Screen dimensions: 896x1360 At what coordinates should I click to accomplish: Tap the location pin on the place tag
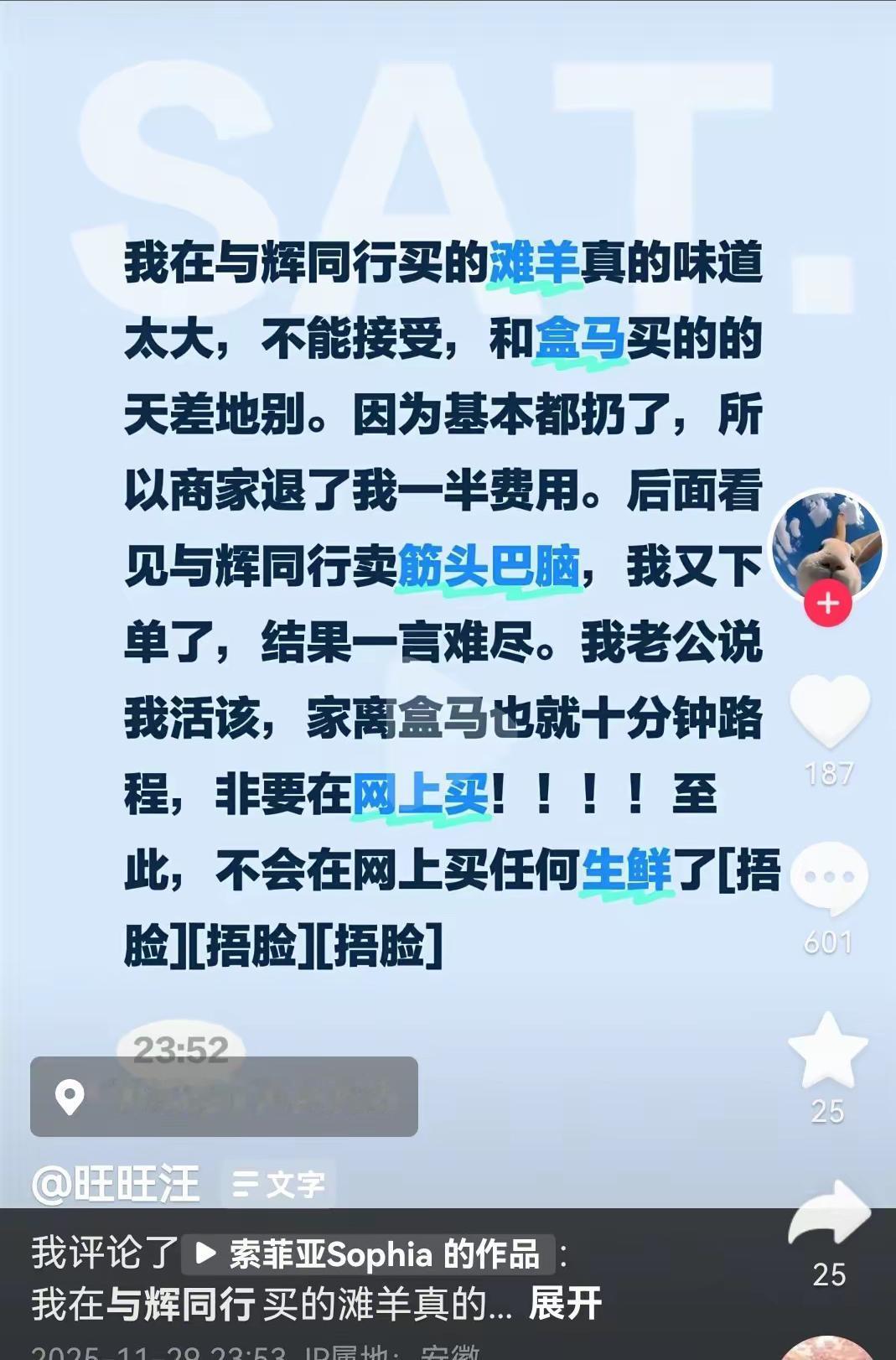point(71,1096)
